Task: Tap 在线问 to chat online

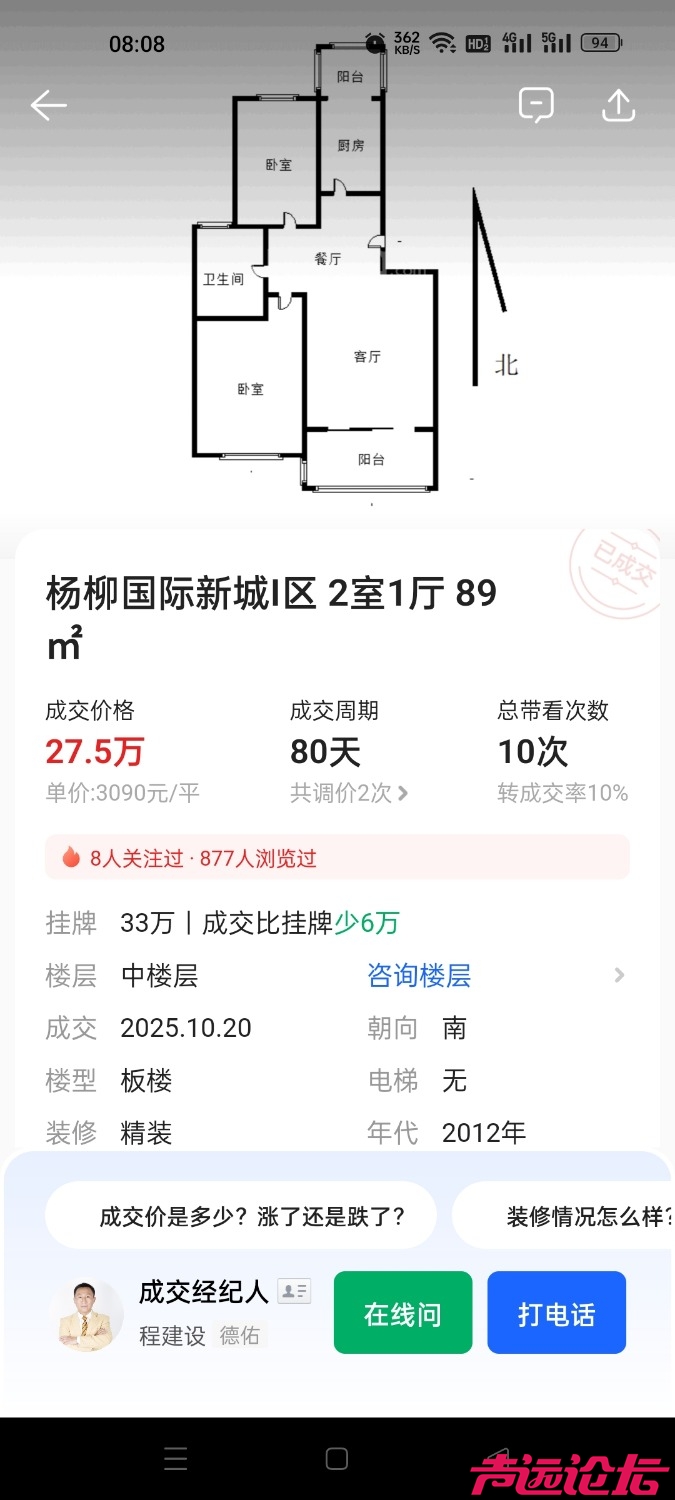Action: click(402, 1313)
